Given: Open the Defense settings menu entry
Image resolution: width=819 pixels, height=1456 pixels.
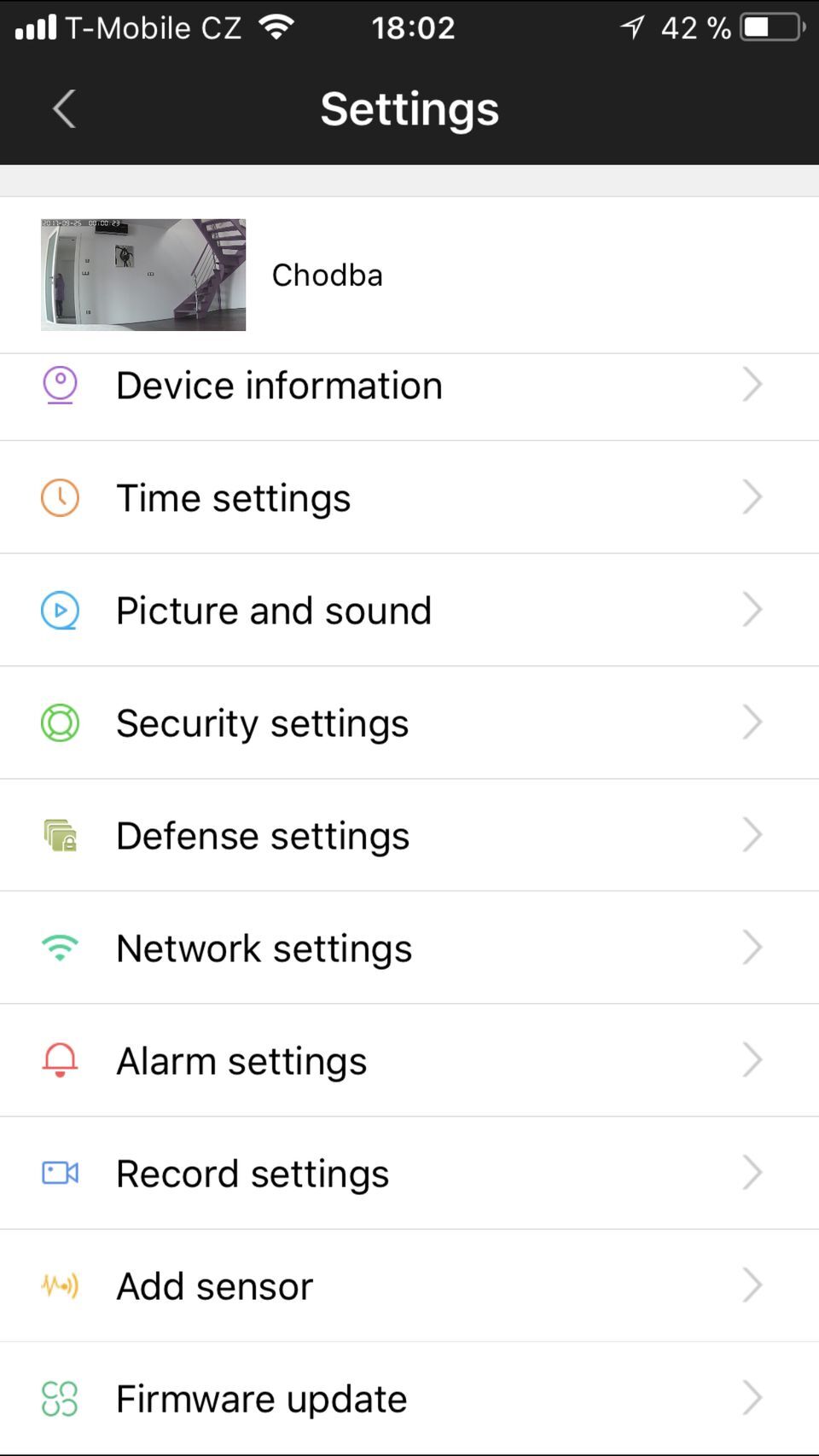Looking at the screenshot, I should coord(262,835).
